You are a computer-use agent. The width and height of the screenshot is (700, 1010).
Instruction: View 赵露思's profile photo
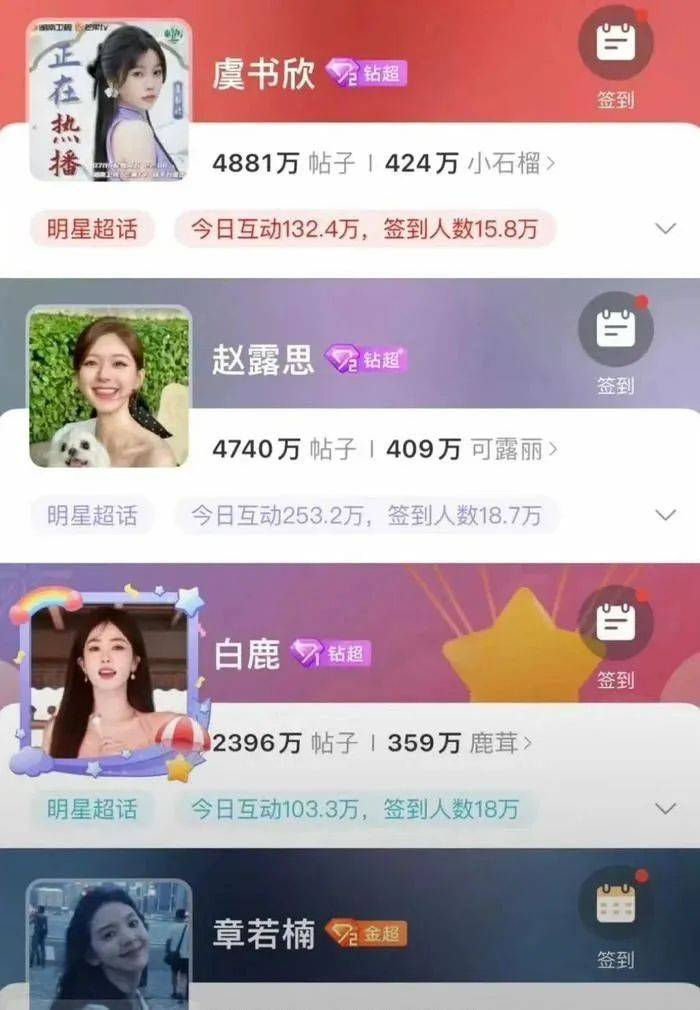109,387
